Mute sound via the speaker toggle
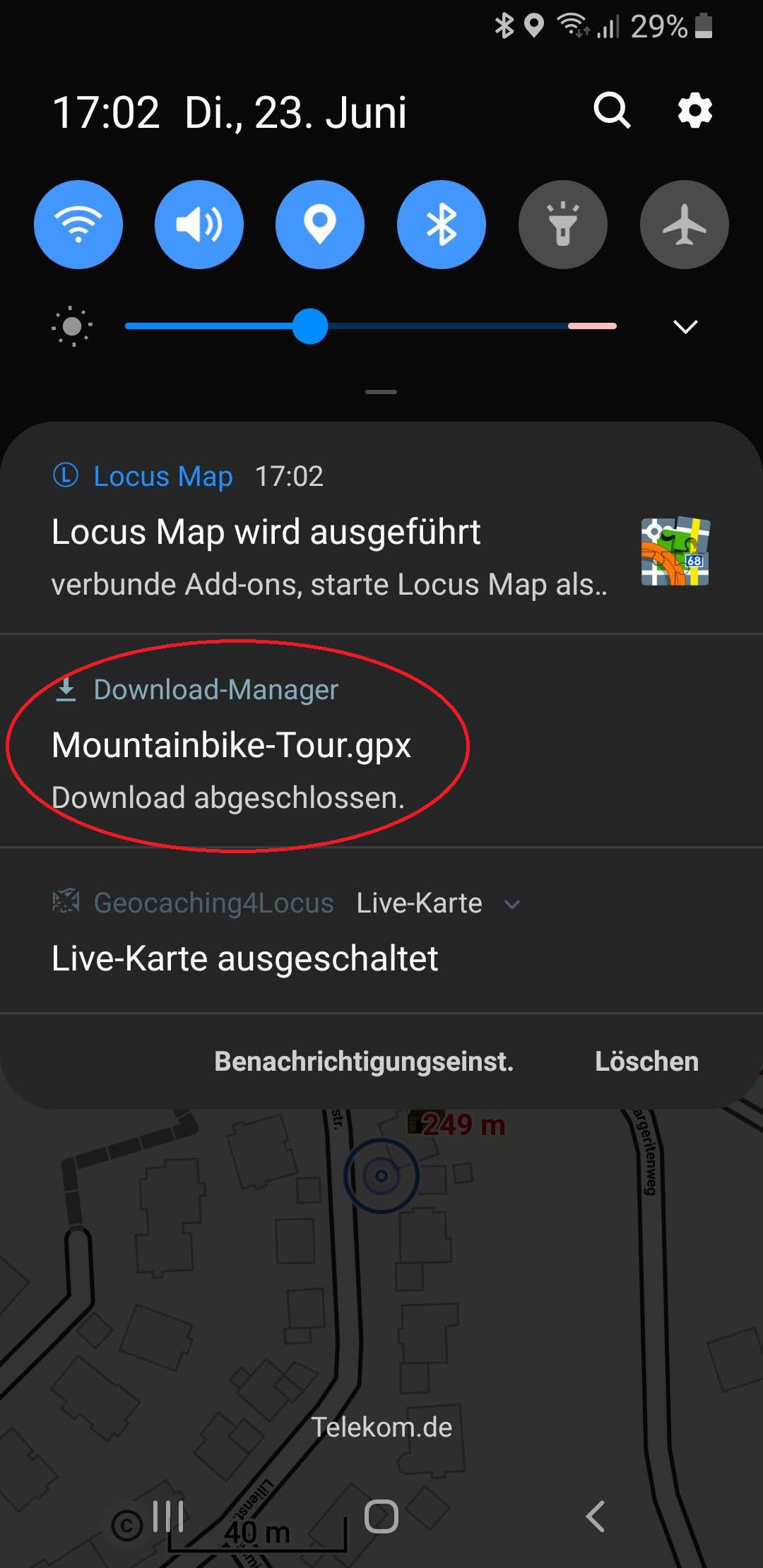This screenshot has width=763, height=1568. tap(199, 225)
